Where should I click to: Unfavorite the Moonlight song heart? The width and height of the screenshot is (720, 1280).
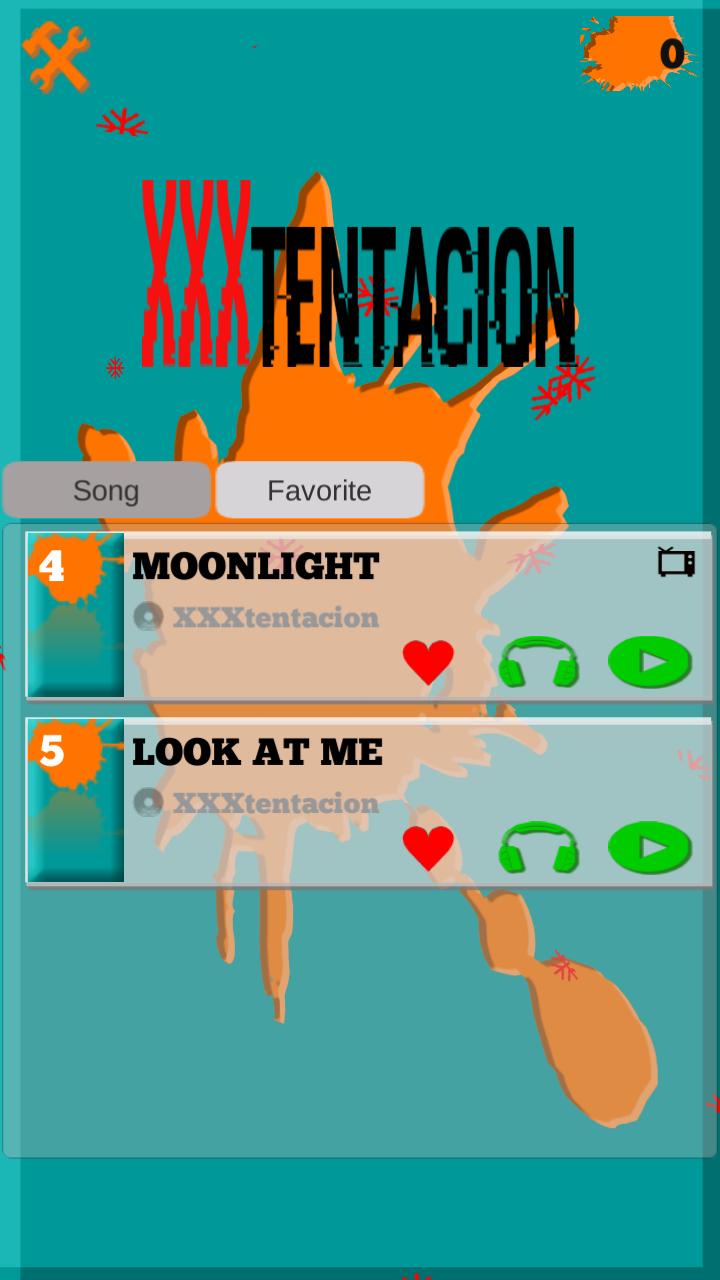(x=428, y=662)
